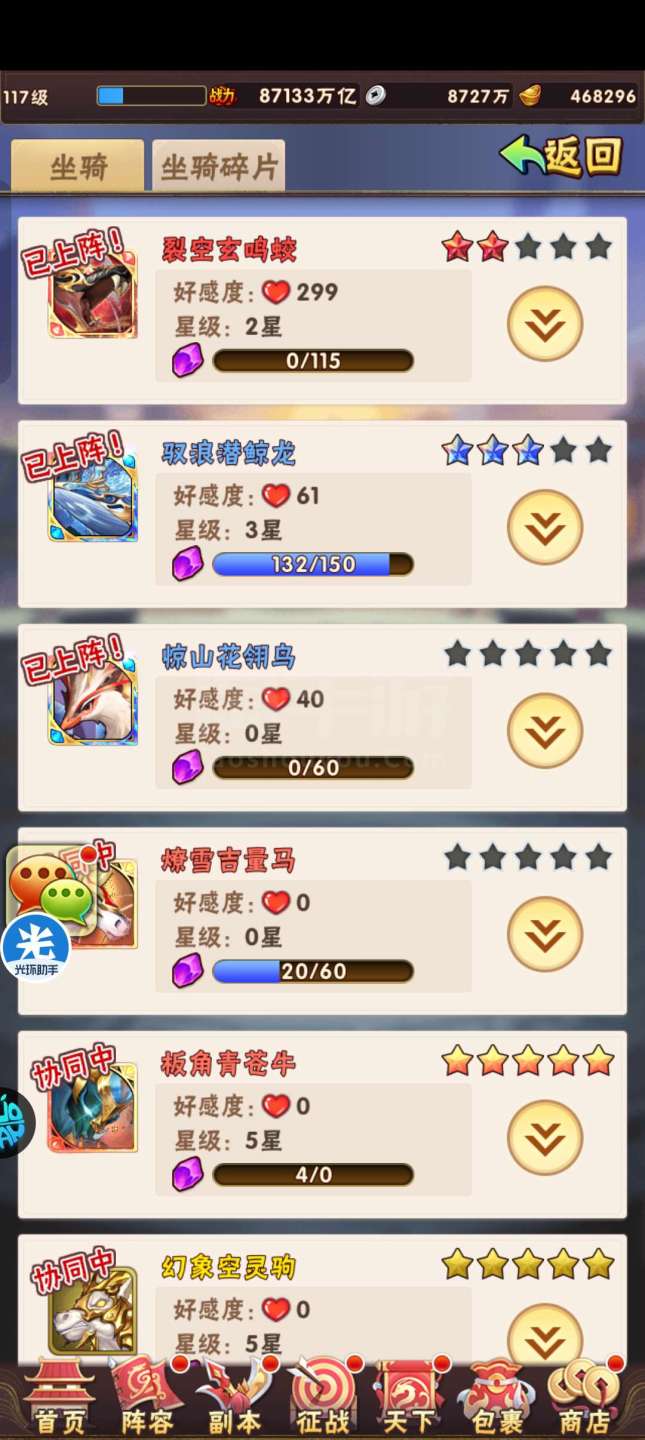
Task: Tap the 裂空玄鸣蛟 mount portrait
Action: [92, 295]
